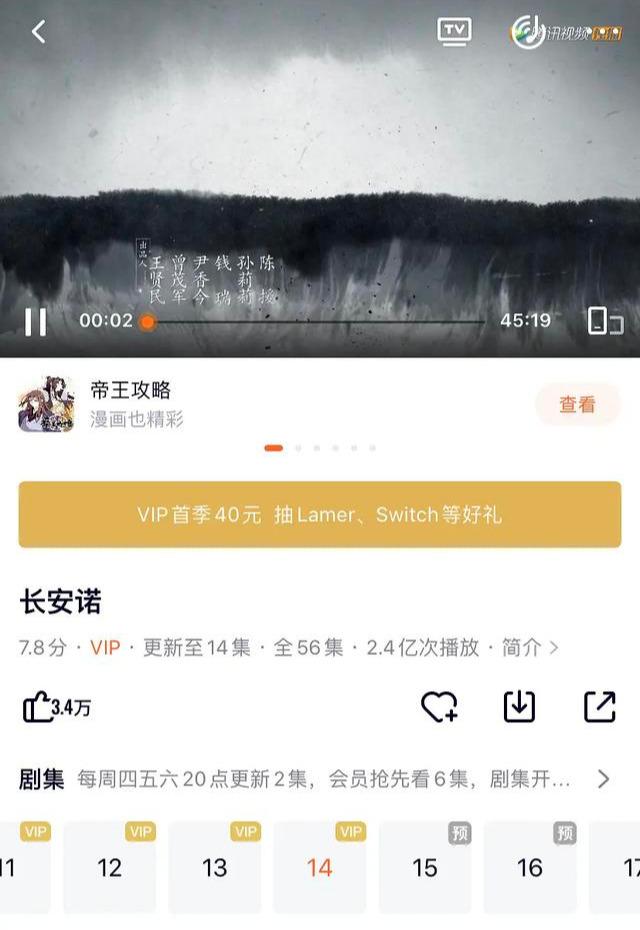Open the 帝王攻略 comic thumbnail

click(x=46, y=404)
